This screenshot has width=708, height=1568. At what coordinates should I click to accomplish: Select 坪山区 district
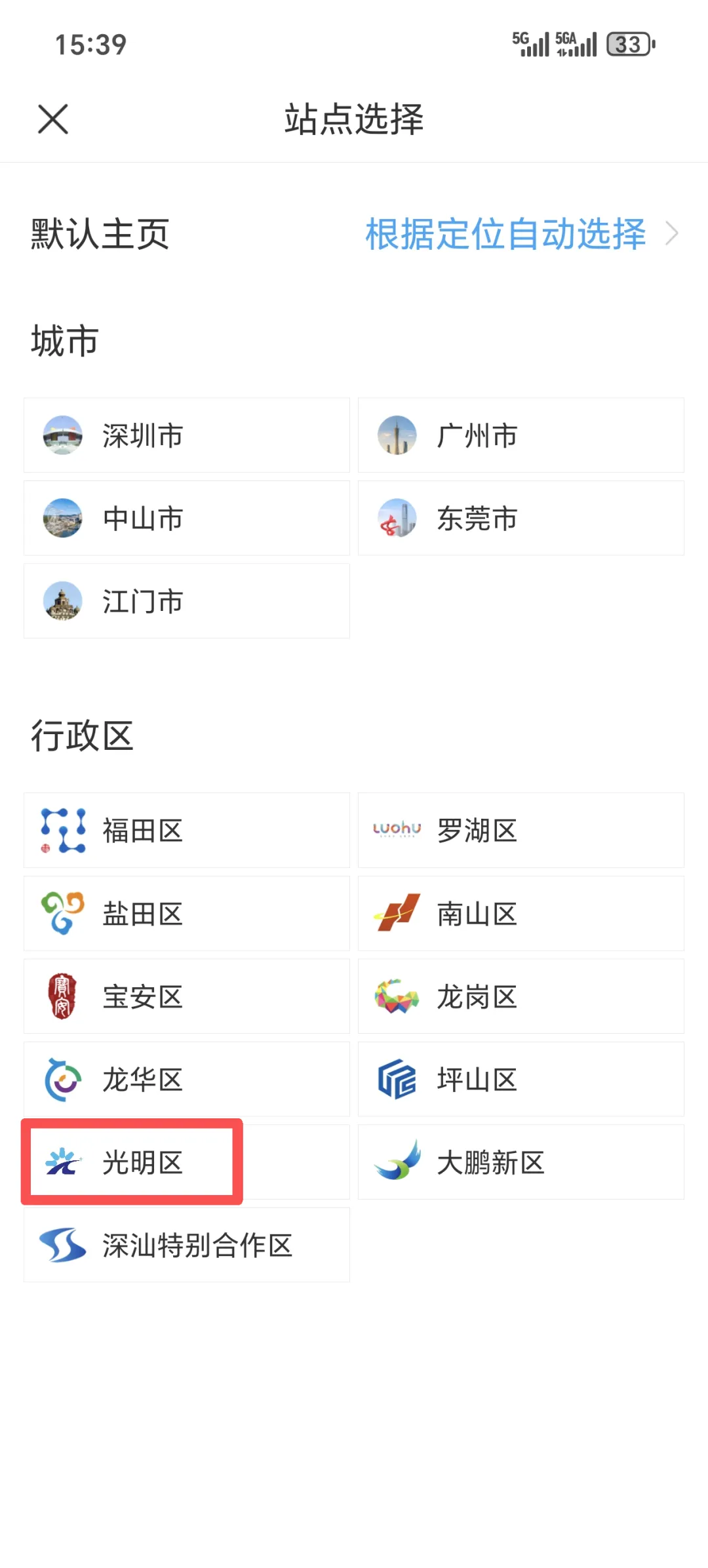(x=521, y=1080)
